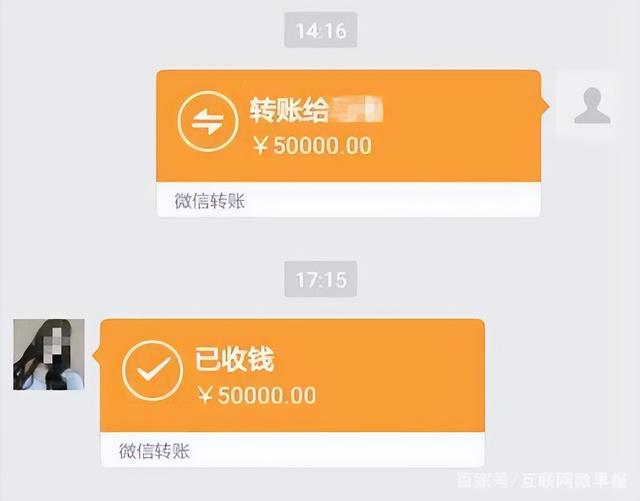The image size is (640, 501).
Task: Open the 转账给 ¥50000.00 transfer bubble
Action: [349, 143]
